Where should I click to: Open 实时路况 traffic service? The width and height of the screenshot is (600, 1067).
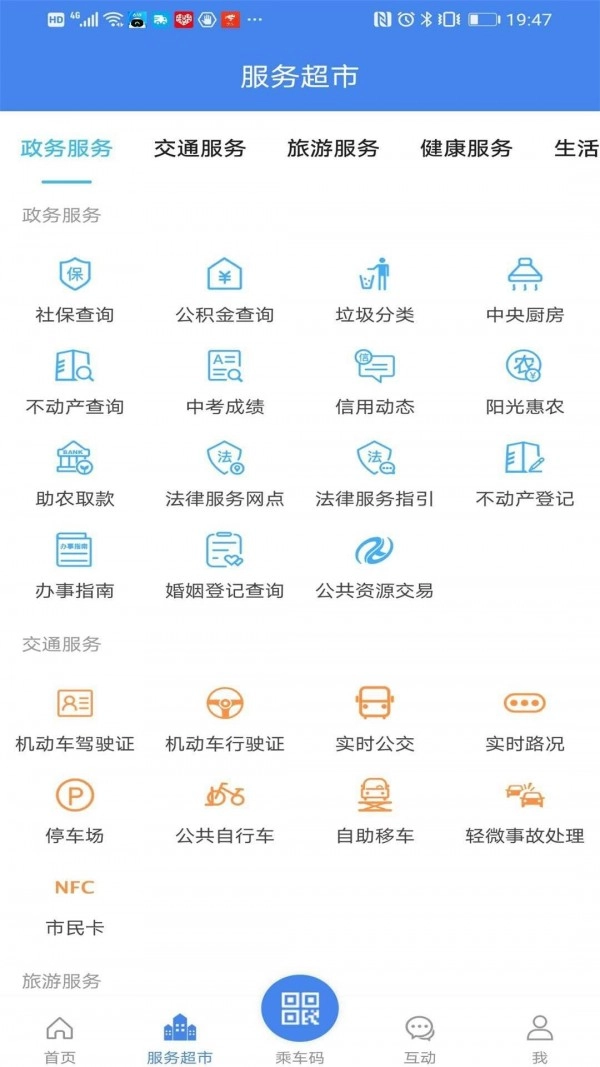525,718
